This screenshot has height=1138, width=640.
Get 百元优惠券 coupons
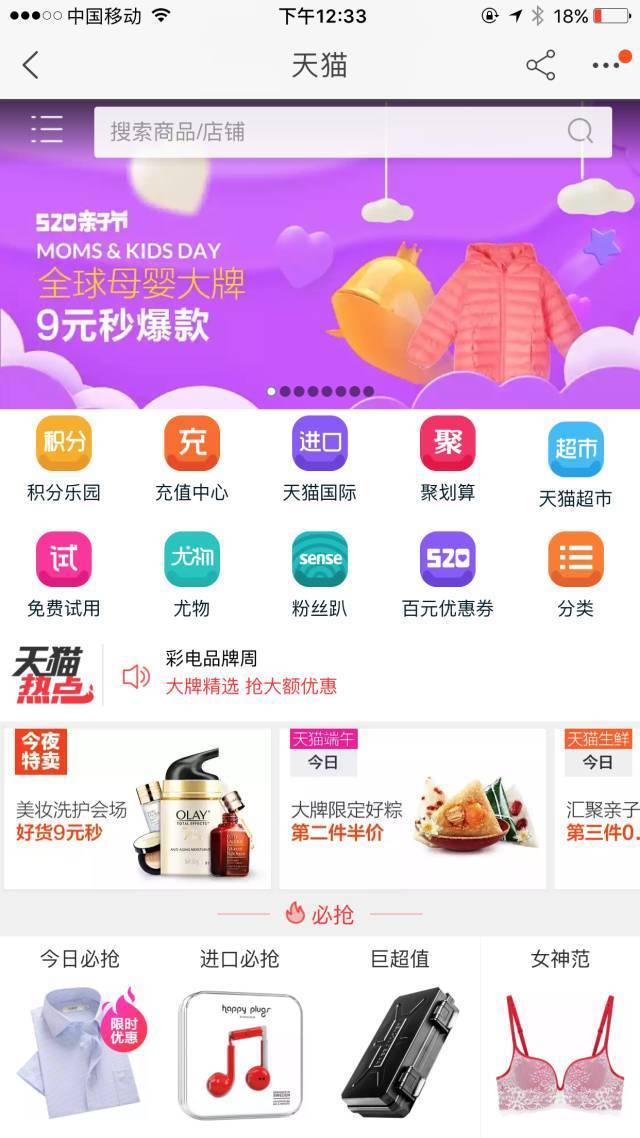(x=448, y=575)
